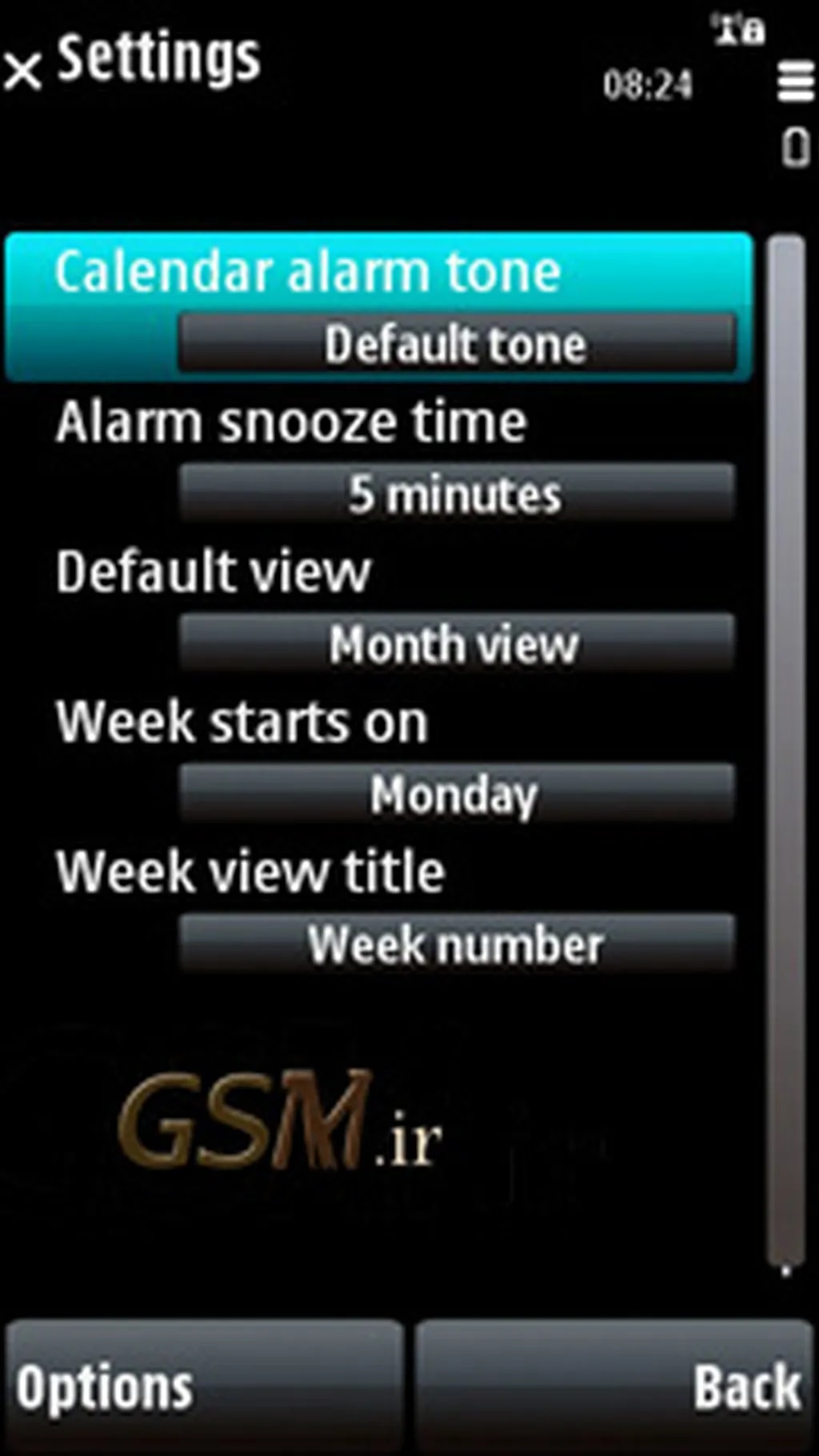819x1456 pixels.
Task: Change Alarm snooze time from 5 minutes
Action: pyautogui.click(x=457, y=494)
